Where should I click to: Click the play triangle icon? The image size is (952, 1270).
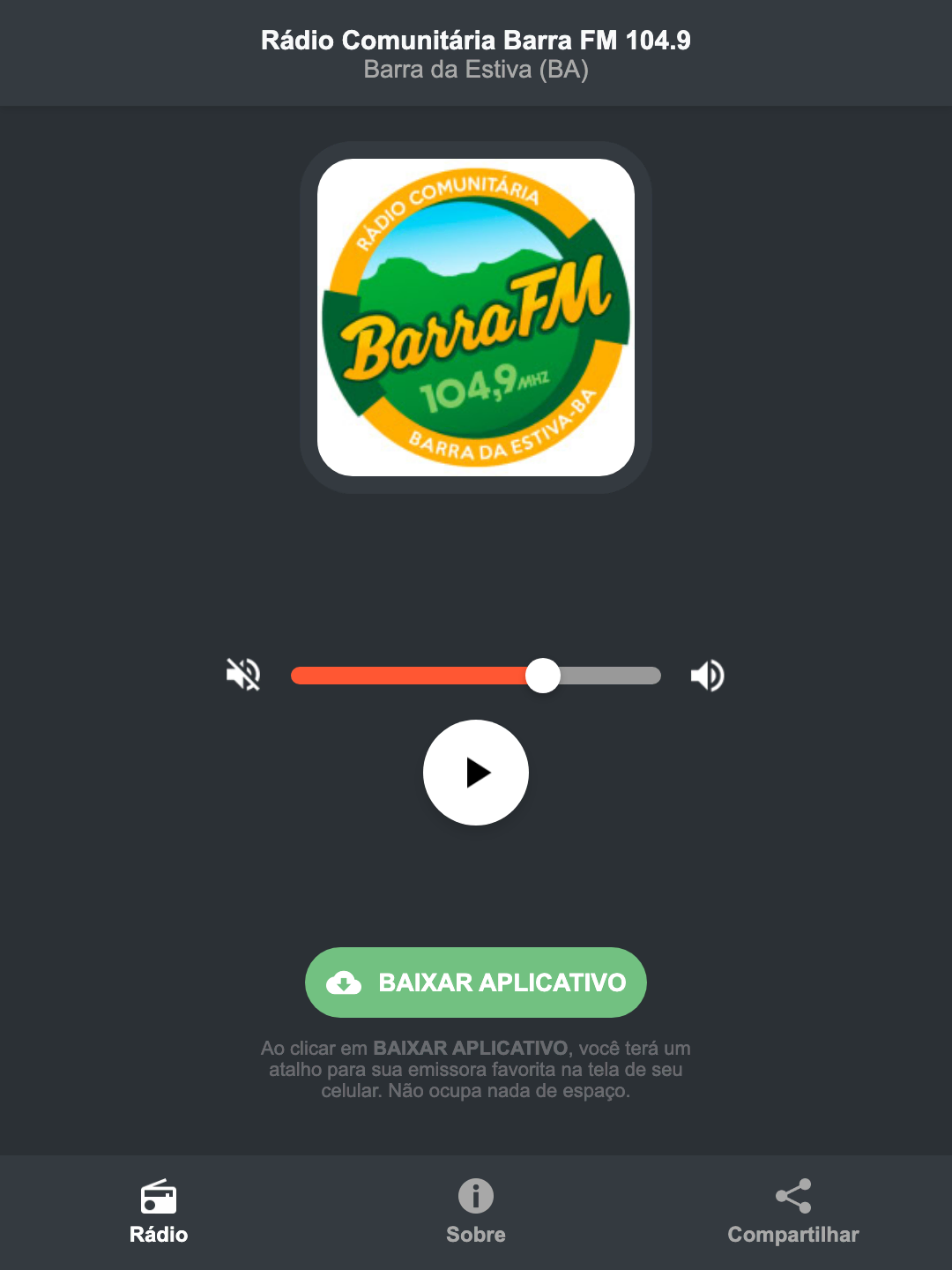[480, 773]
